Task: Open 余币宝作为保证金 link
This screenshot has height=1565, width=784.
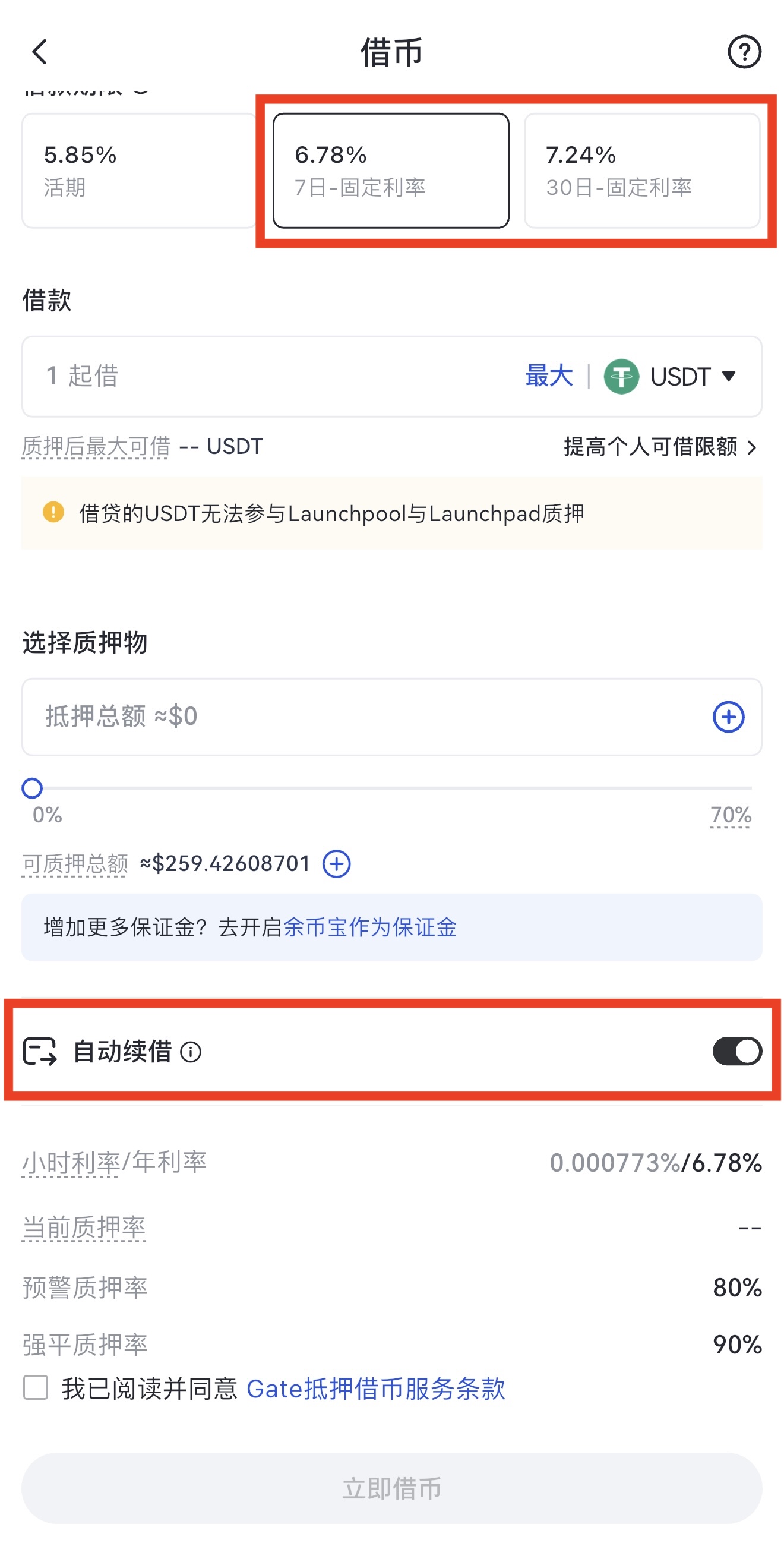Action: coord(369,927)
